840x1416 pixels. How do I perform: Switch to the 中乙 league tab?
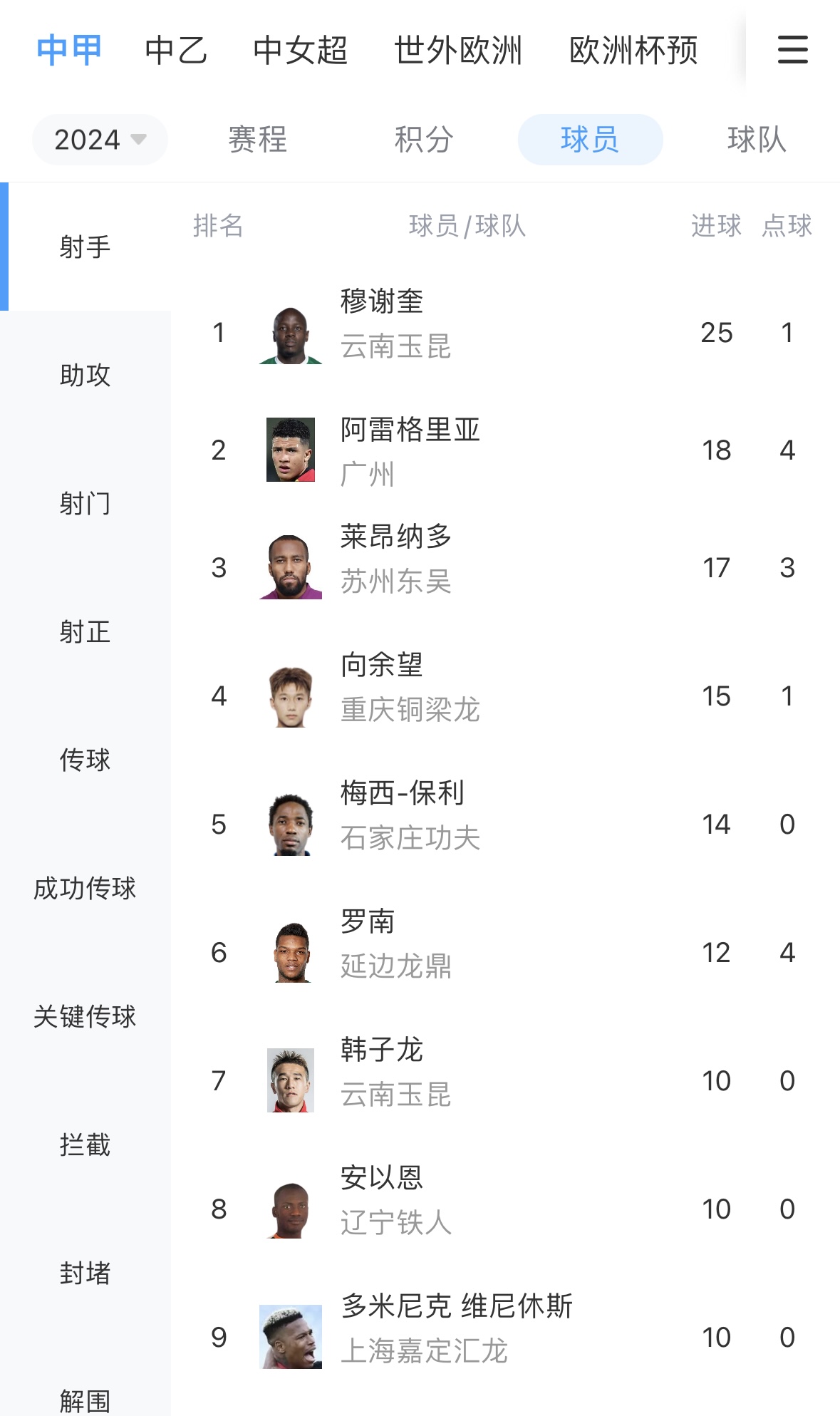(176, 51)
